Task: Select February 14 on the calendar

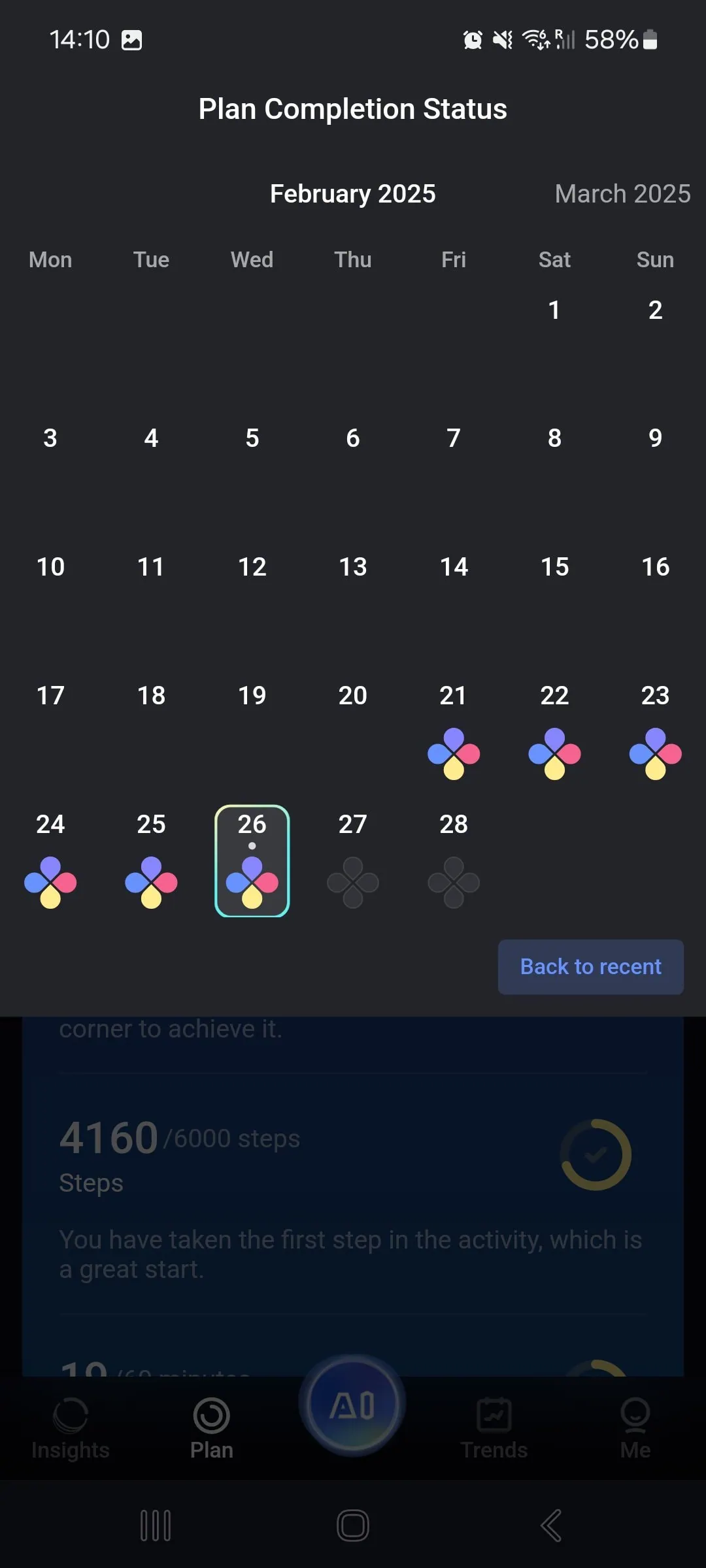Action: [454, 567]
